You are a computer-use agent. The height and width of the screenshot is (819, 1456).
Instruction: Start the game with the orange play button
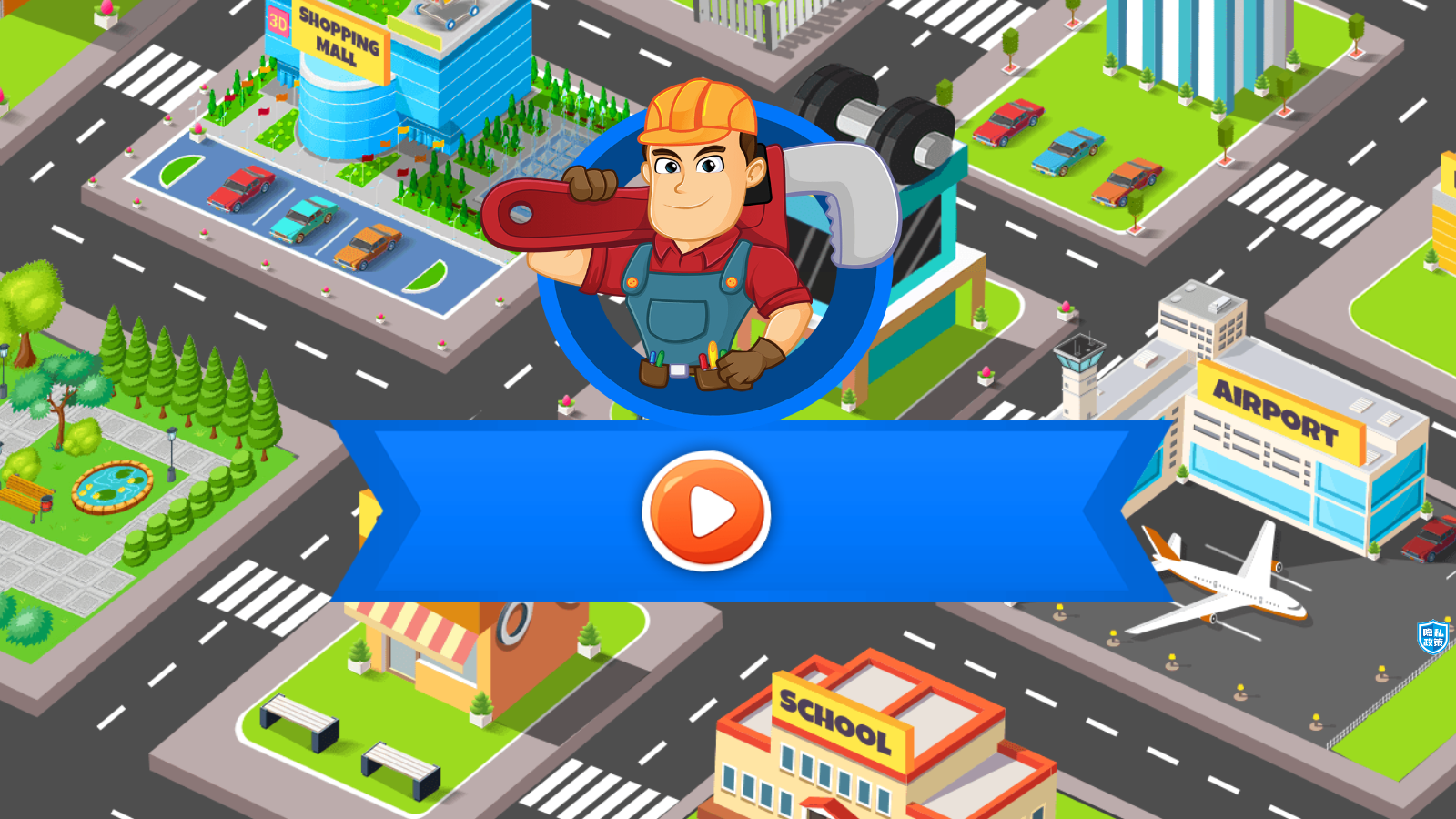(x=706, y=511)
